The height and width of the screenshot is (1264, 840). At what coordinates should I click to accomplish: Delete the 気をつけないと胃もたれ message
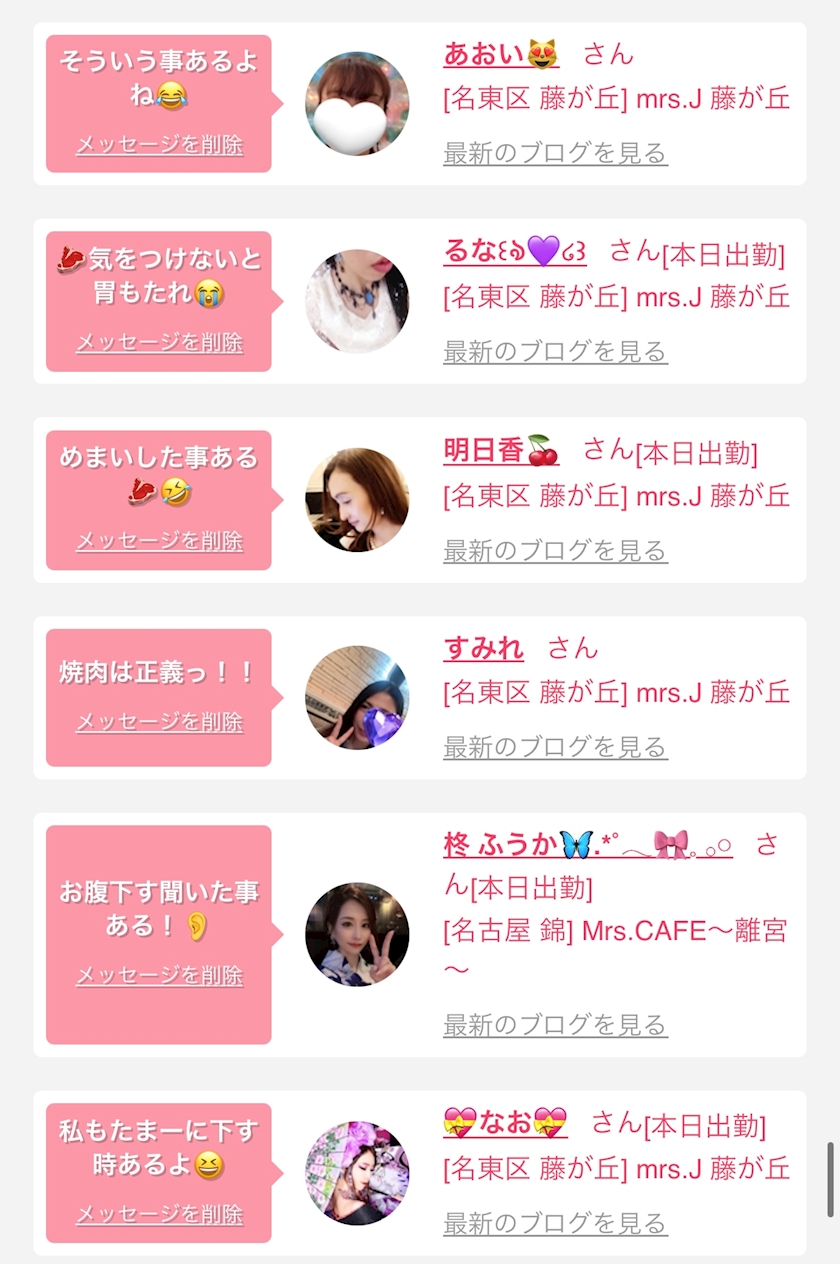159,343
